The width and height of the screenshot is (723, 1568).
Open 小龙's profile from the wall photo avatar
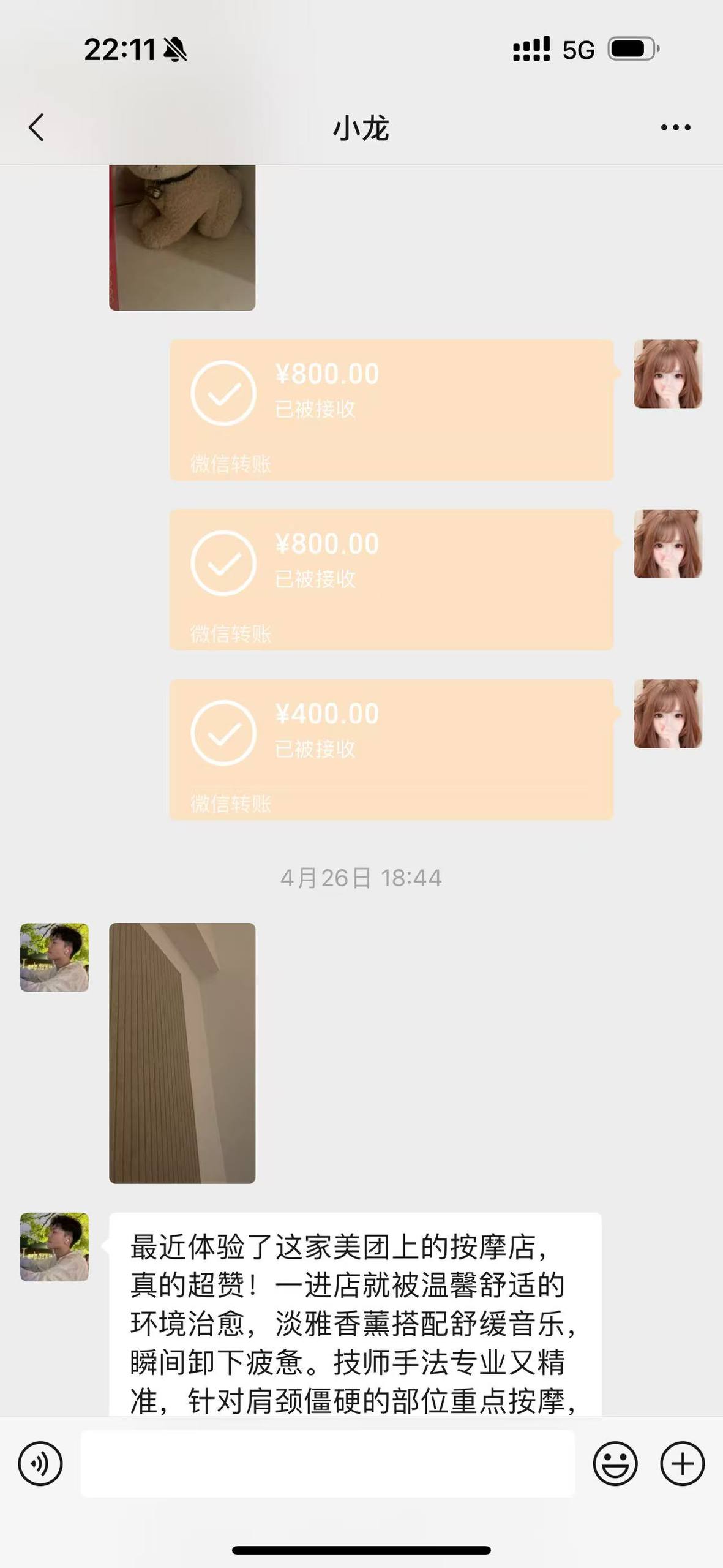54,957
